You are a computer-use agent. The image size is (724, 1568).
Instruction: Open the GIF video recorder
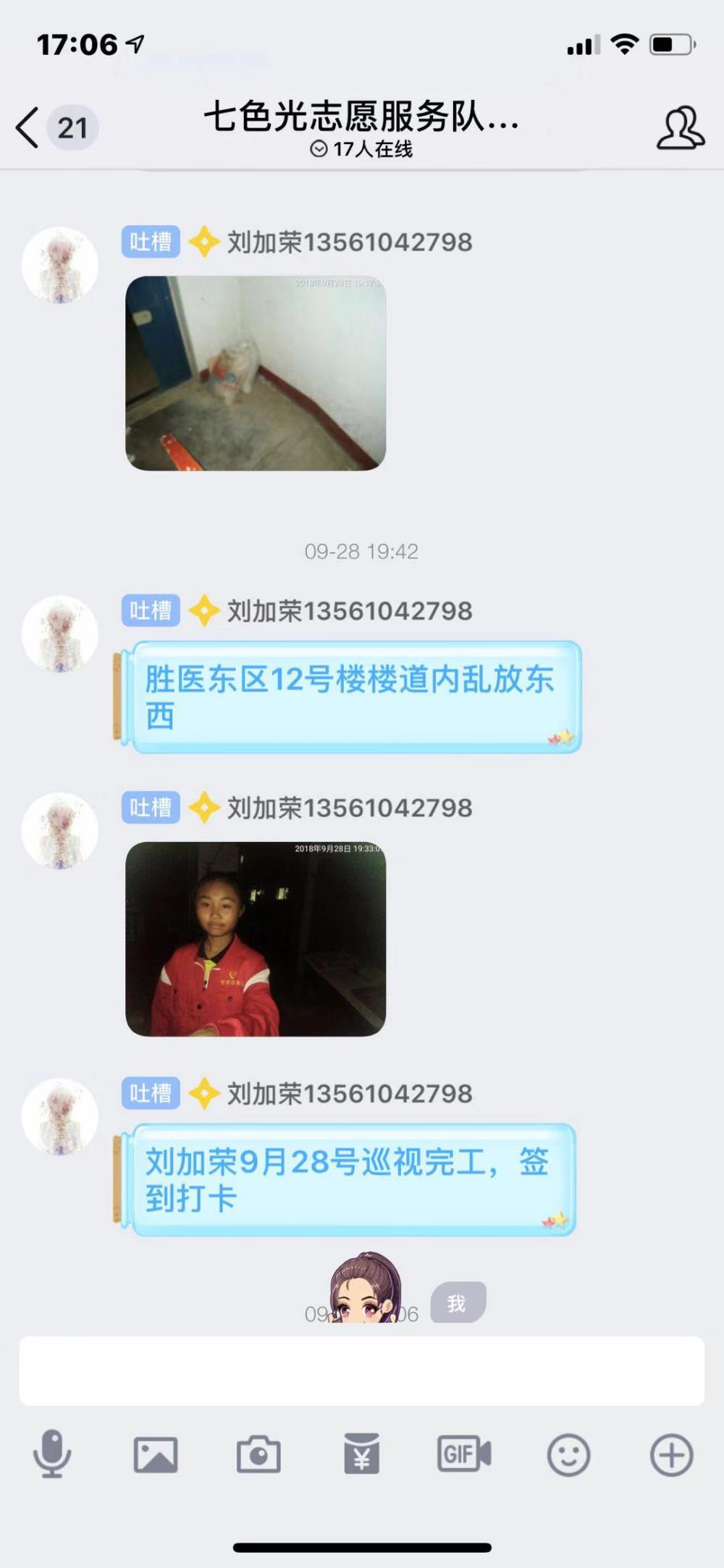pyautogui.click(x=464, y=1454)
